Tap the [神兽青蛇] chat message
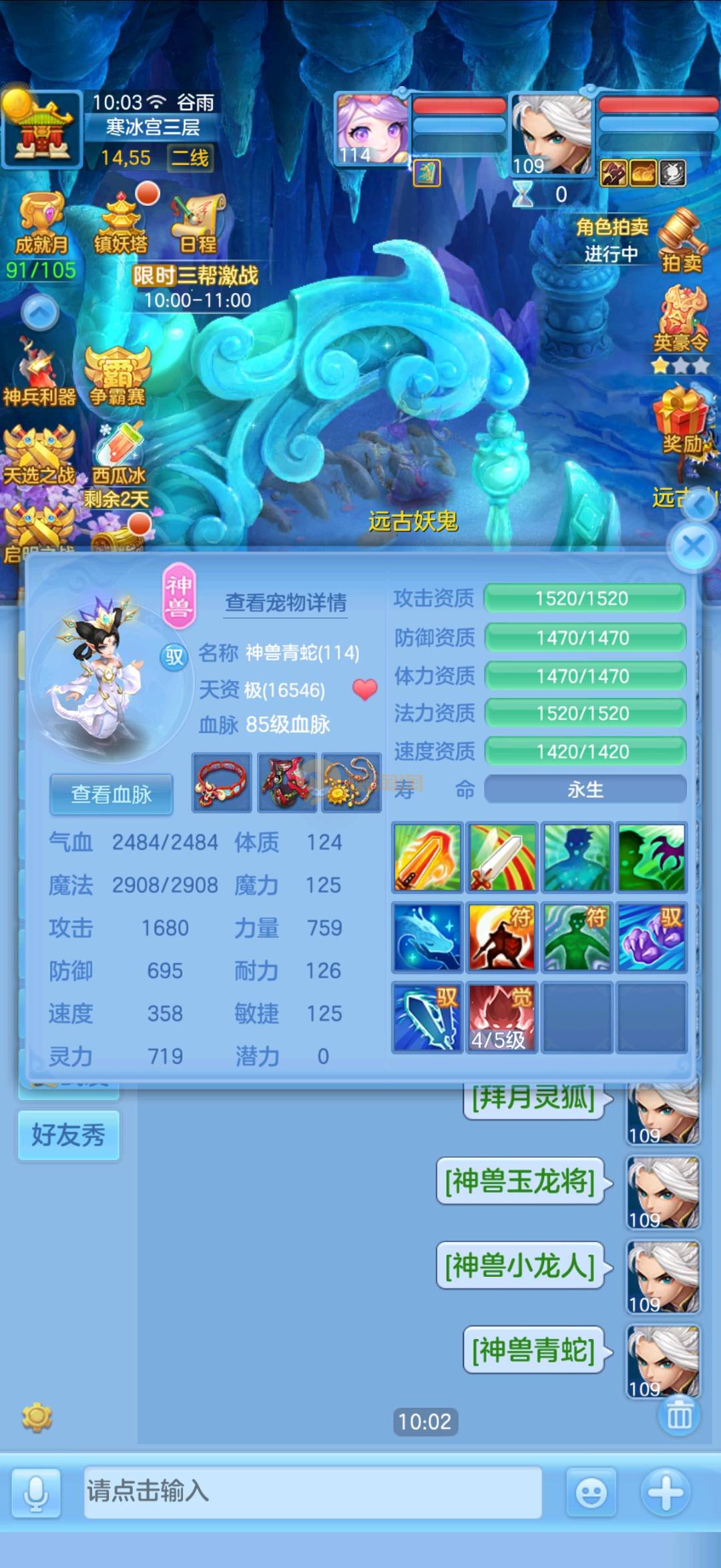721x1568 pixels. (533, 1350)
